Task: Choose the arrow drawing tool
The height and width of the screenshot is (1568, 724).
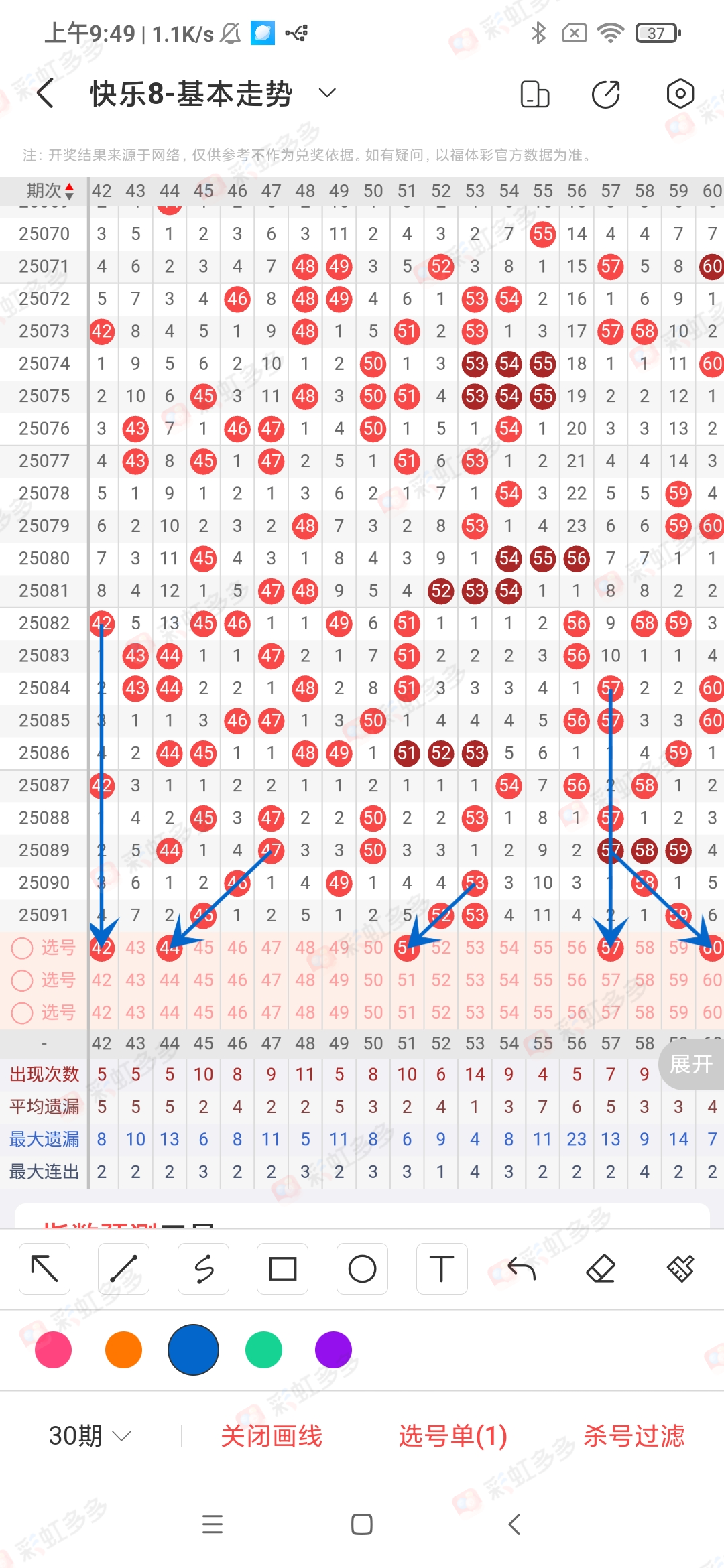Action: [x=45, y=1268]
